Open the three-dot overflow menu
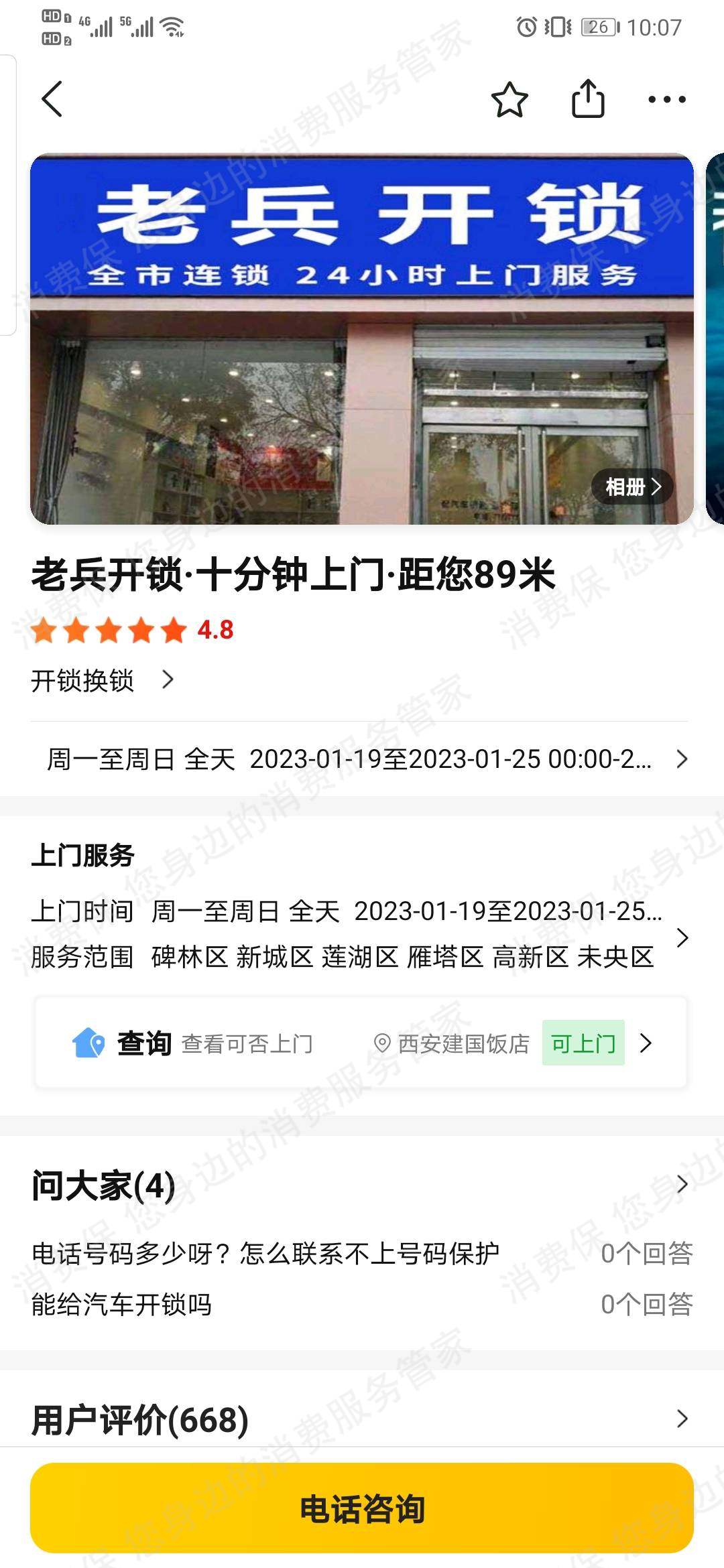Viewport: 724px width, 1568px height. click(666, 99)
